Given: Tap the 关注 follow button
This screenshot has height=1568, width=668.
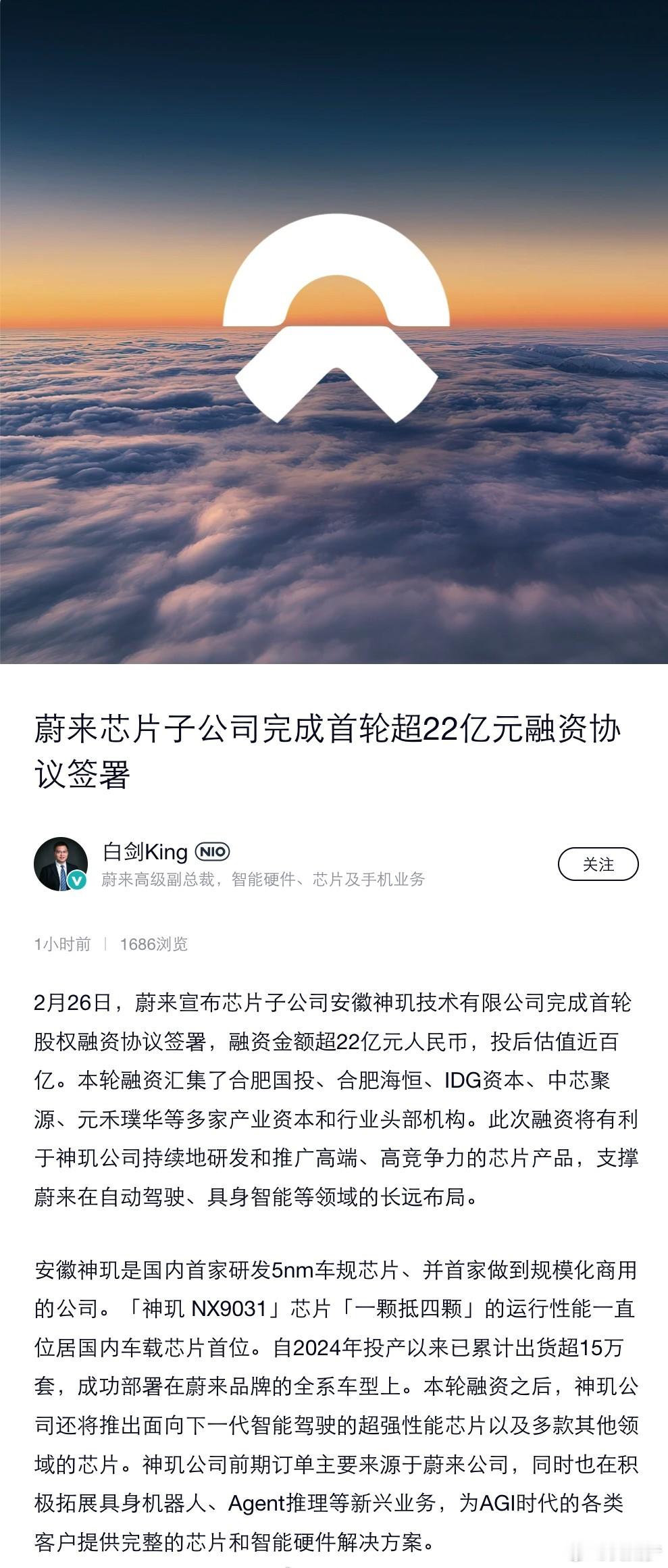Looking at the screenshot, I should click(600, 865).
